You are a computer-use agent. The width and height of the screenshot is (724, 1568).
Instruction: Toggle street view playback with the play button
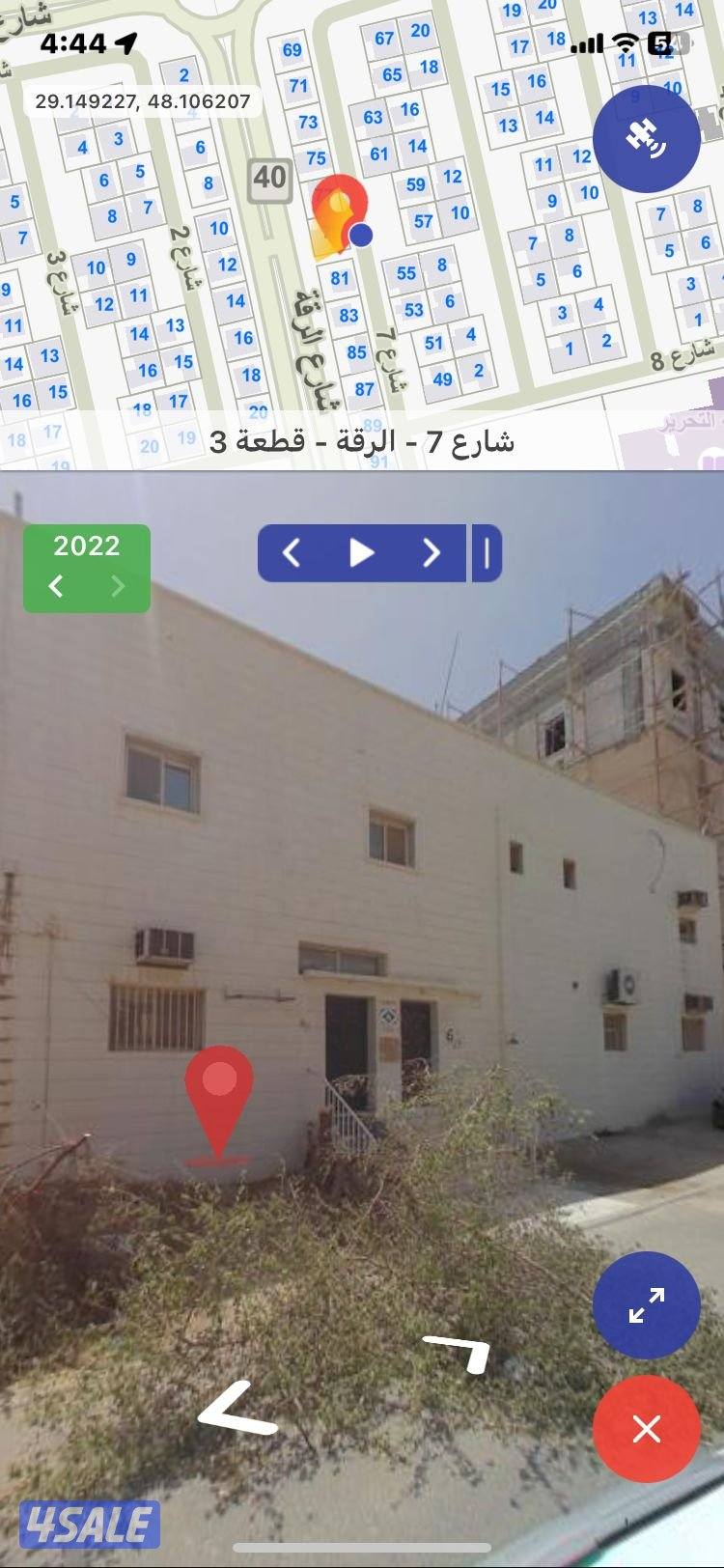coord(363,552)
